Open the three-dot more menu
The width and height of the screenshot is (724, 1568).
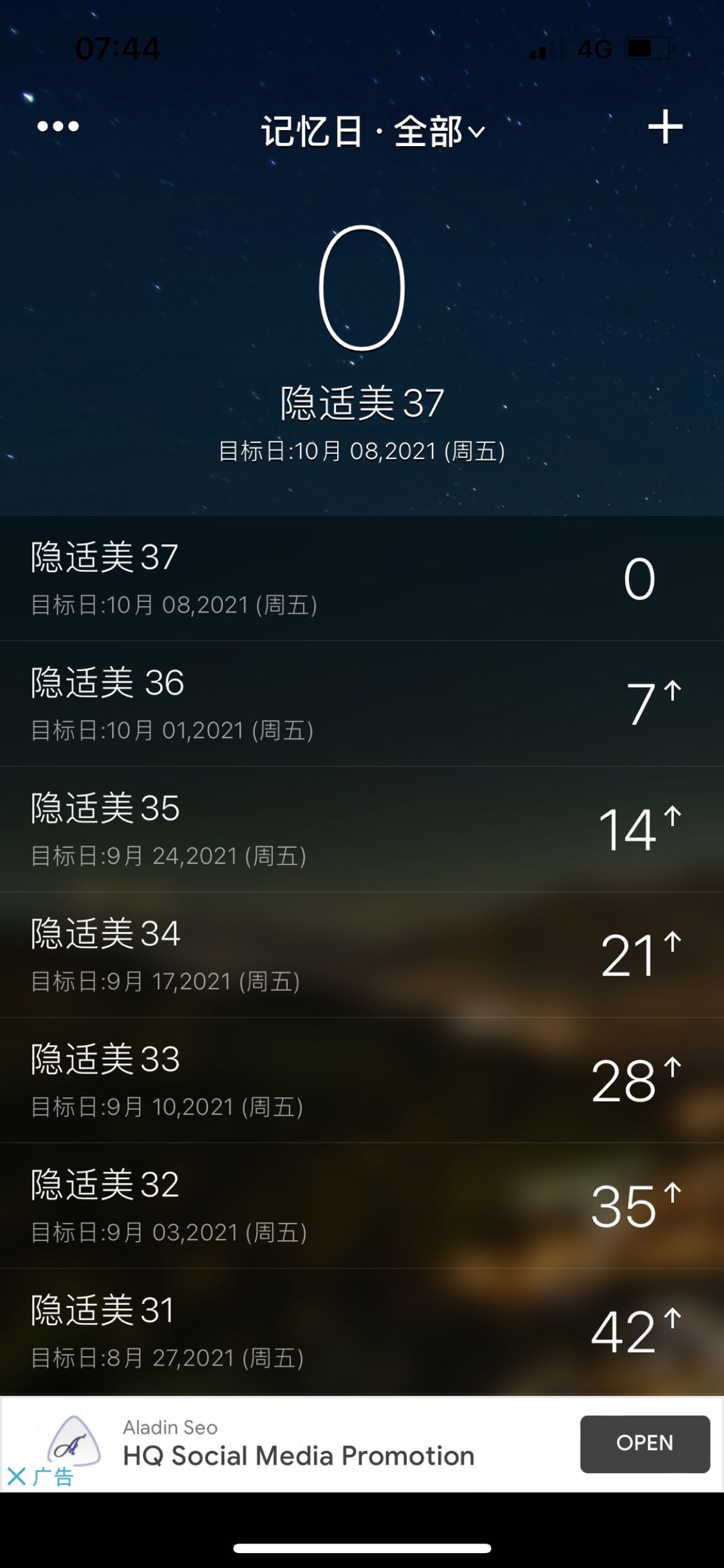[58, 126]
